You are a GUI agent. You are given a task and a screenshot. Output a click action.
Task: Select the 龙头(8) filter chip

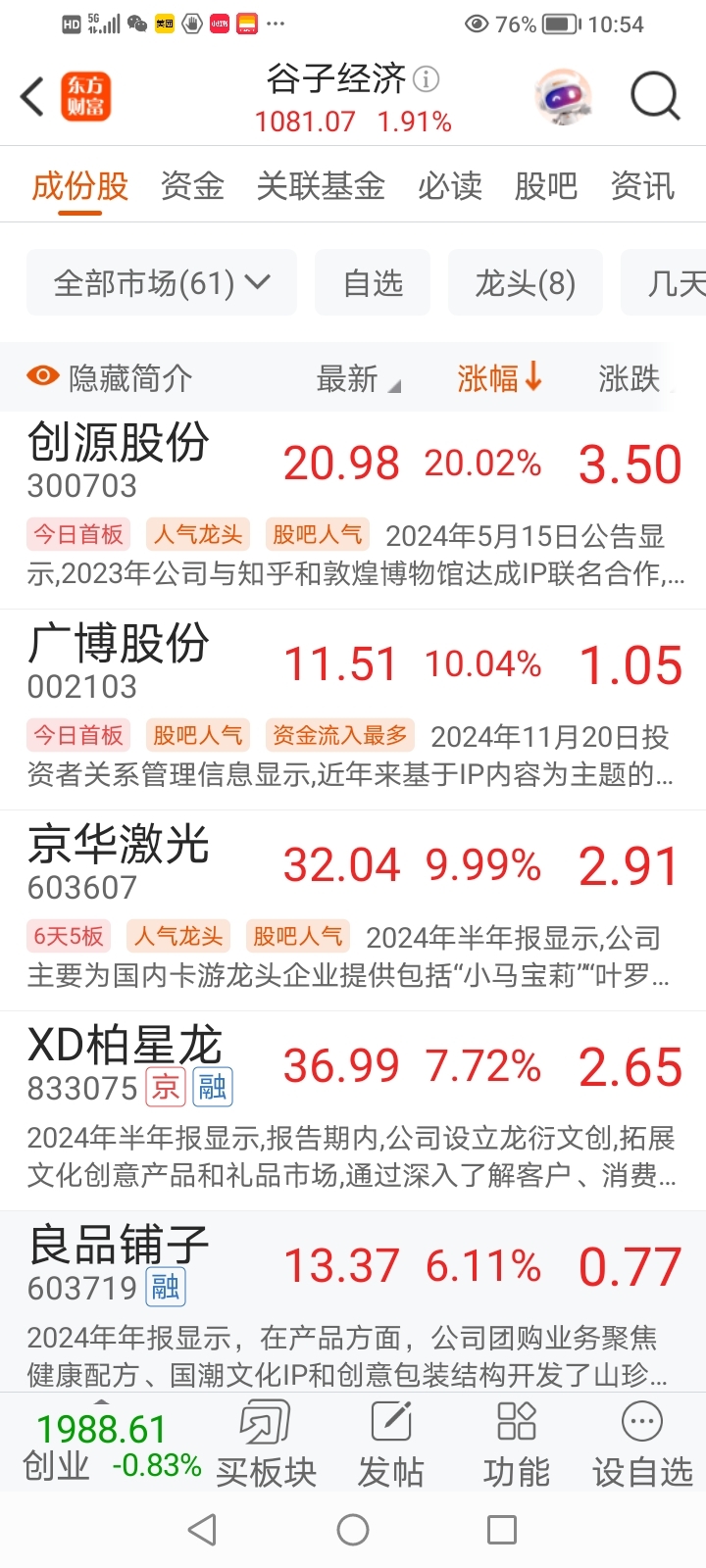(525, 283)
